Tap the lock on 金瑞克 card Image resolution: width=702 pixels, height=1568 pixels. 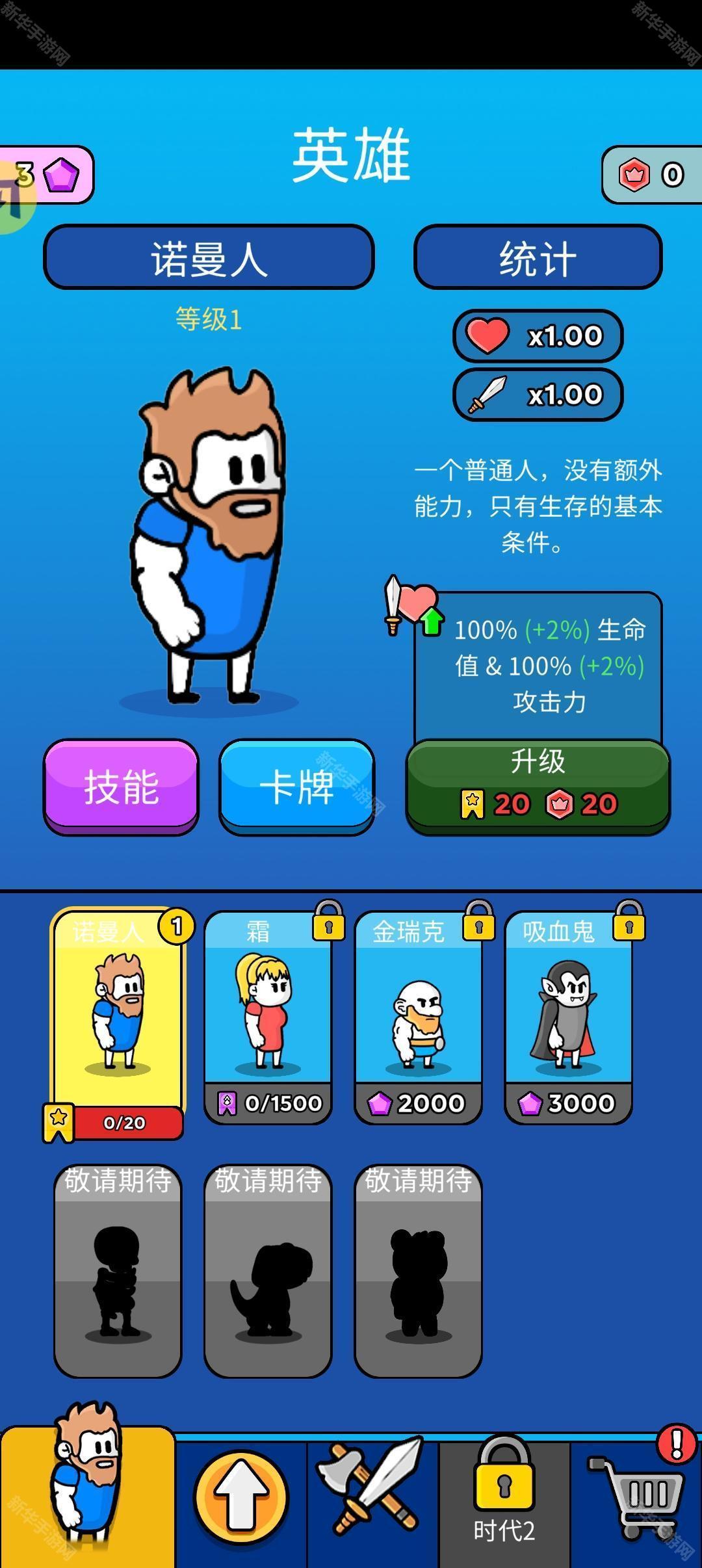(480, 924)
